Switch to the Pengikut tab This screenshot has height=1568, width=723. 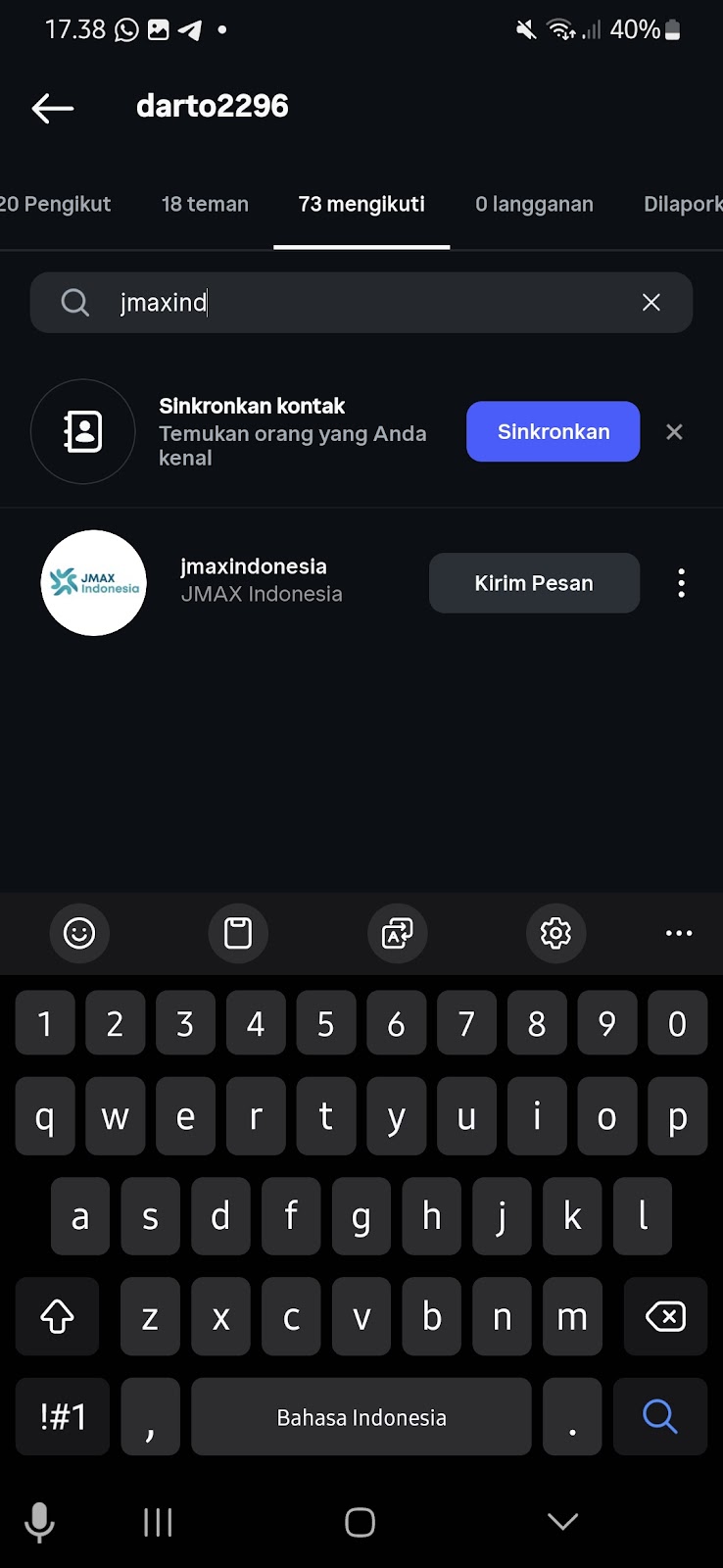(57, 205)
